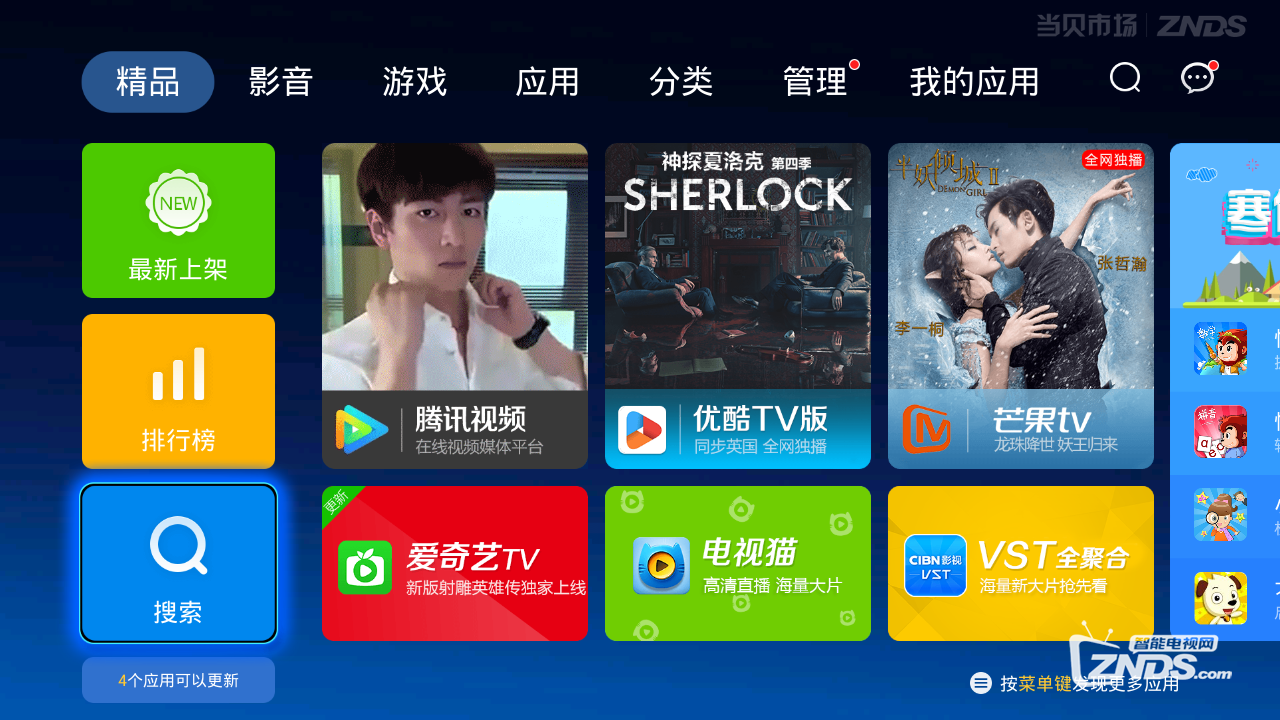
Task: Open the 优酷TV版 Sherlock card
Action: [738, 306]
